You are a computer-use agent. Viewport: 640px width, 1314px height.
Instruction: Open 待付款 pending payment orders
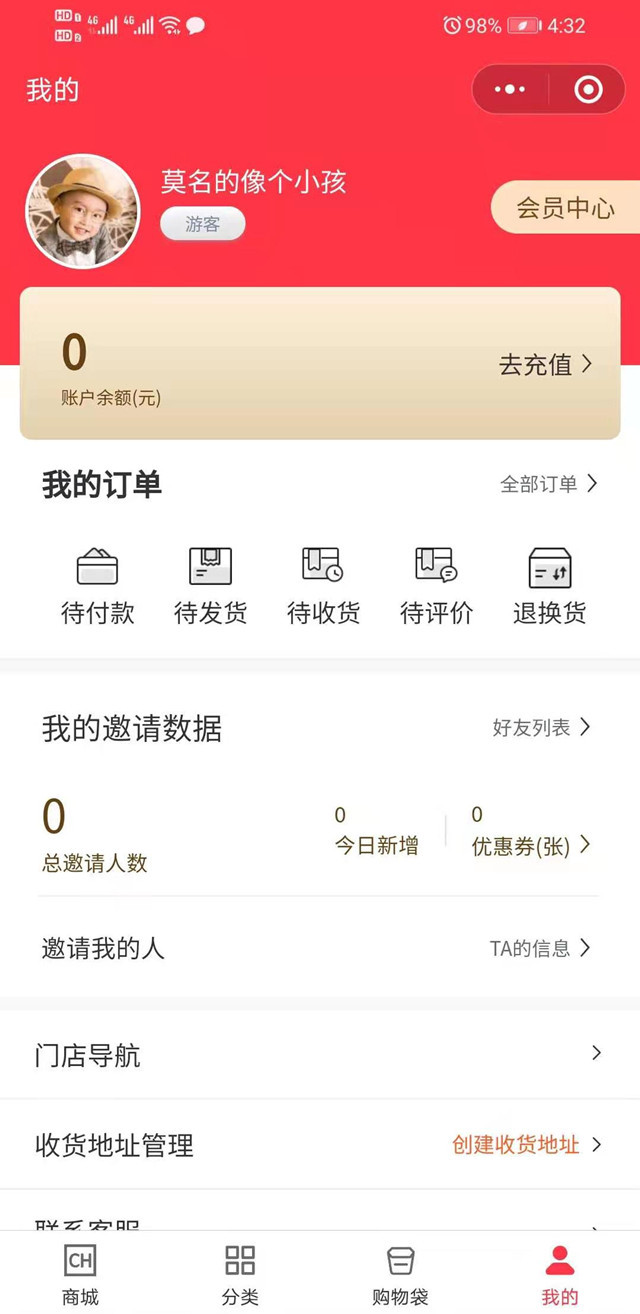click(x=97, y=586)
